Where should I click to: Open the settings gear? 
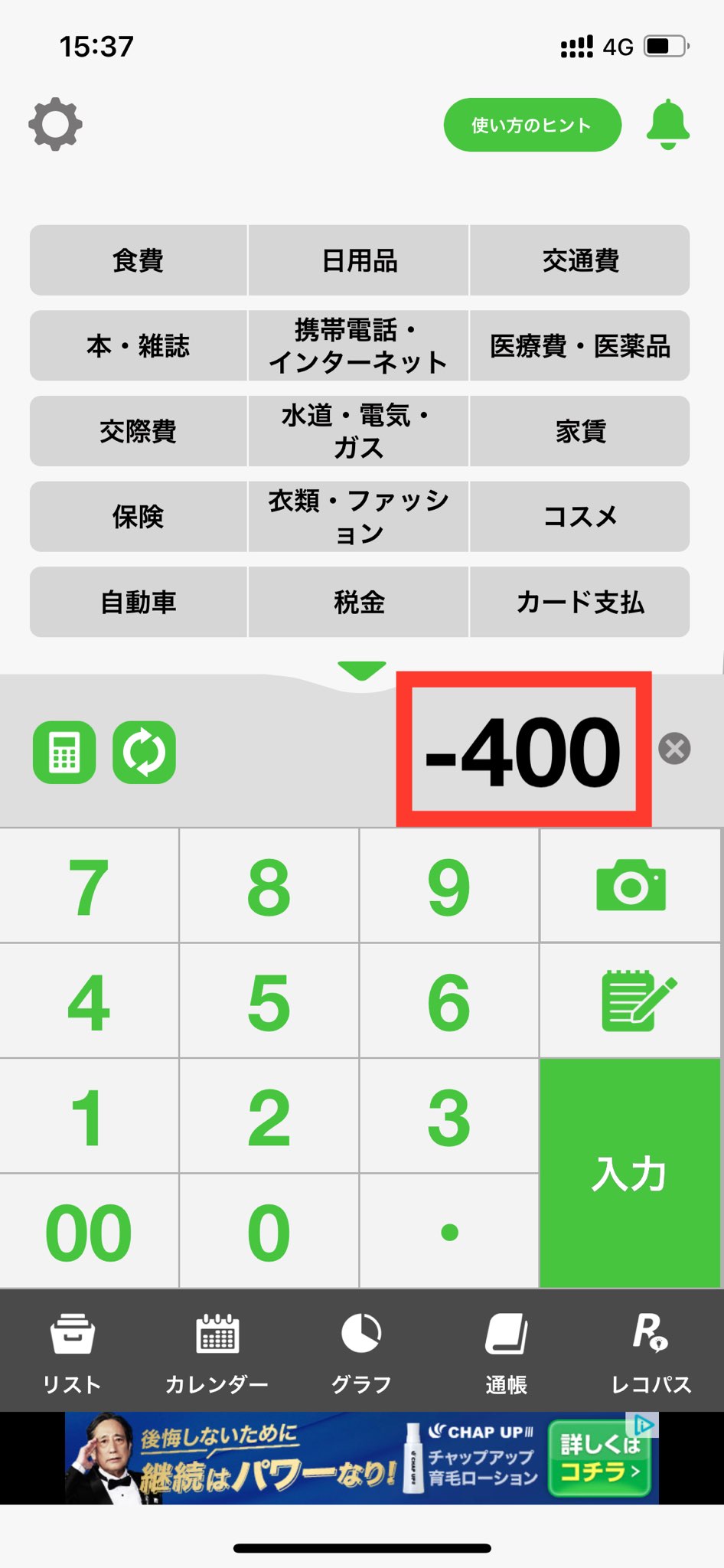(x=55, y=124)
